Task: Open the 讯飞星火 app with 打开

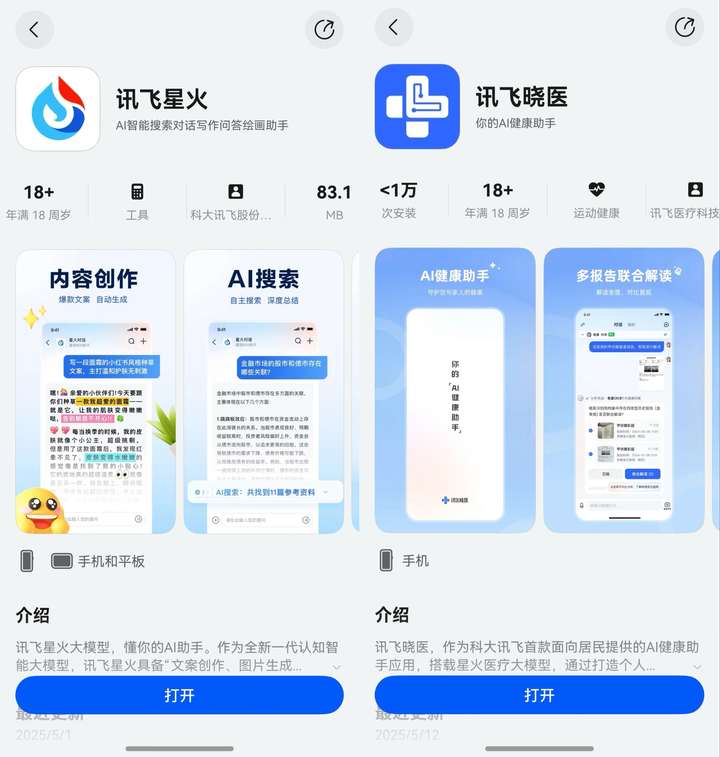Action: (x=179, y=695)
